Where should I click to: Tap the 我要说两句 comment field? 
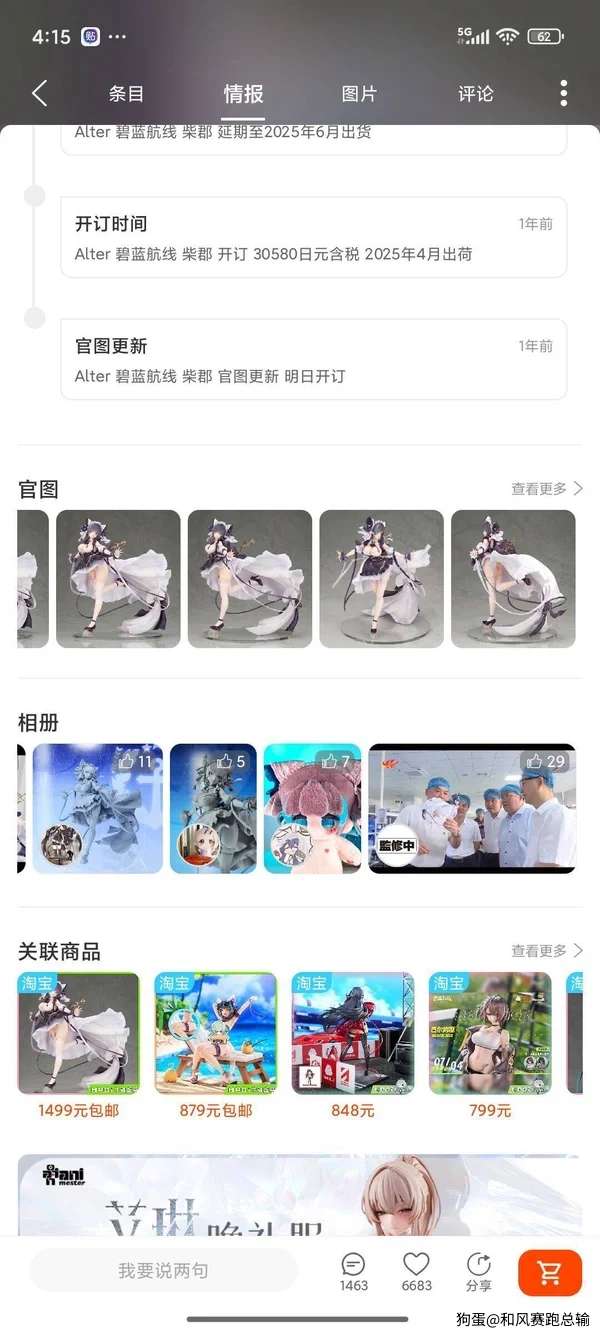[x=164, y=1271]
